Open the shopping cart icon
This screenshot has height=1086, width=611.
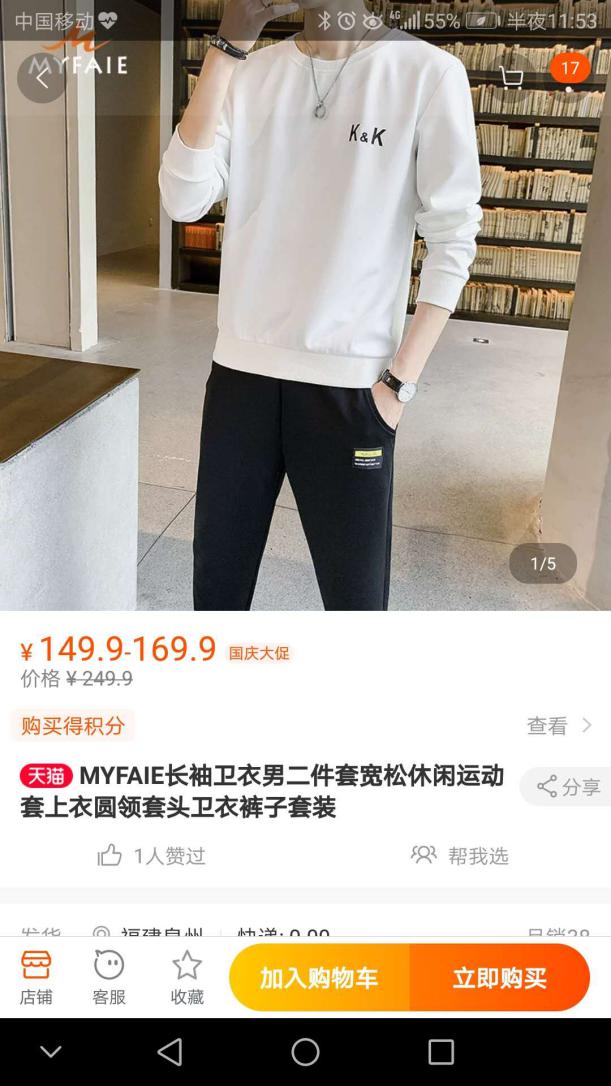(x=511, y=77)
